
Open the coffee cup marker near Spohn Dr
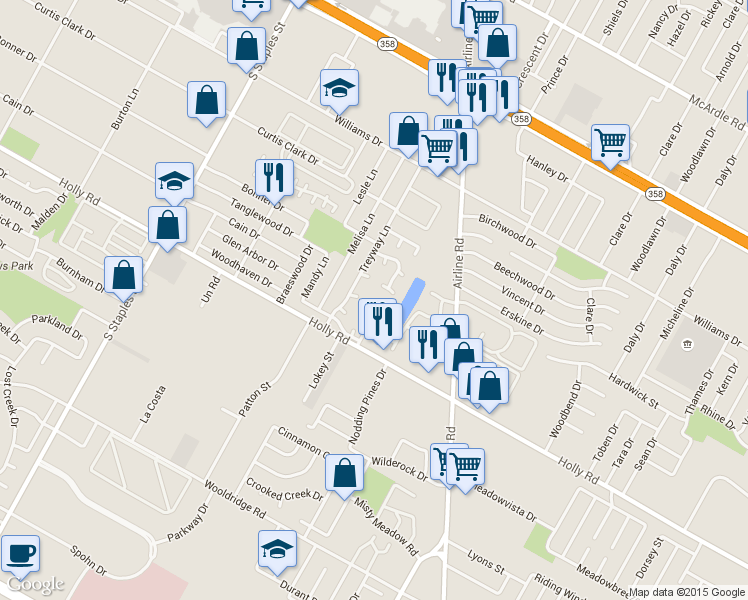(20, 553)
